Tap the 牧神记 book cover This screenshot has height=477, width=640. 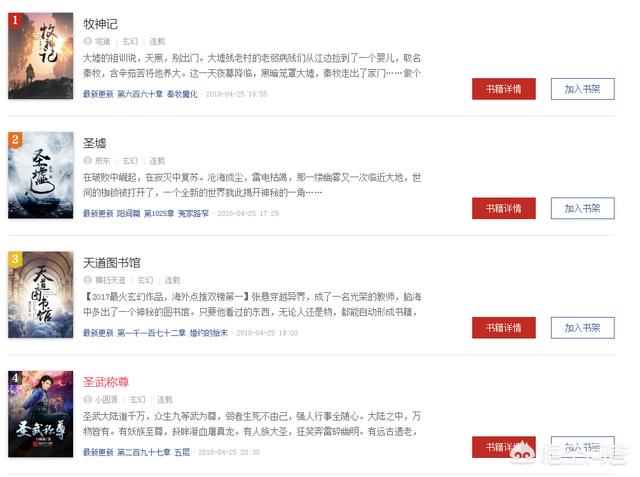point(41,56)
